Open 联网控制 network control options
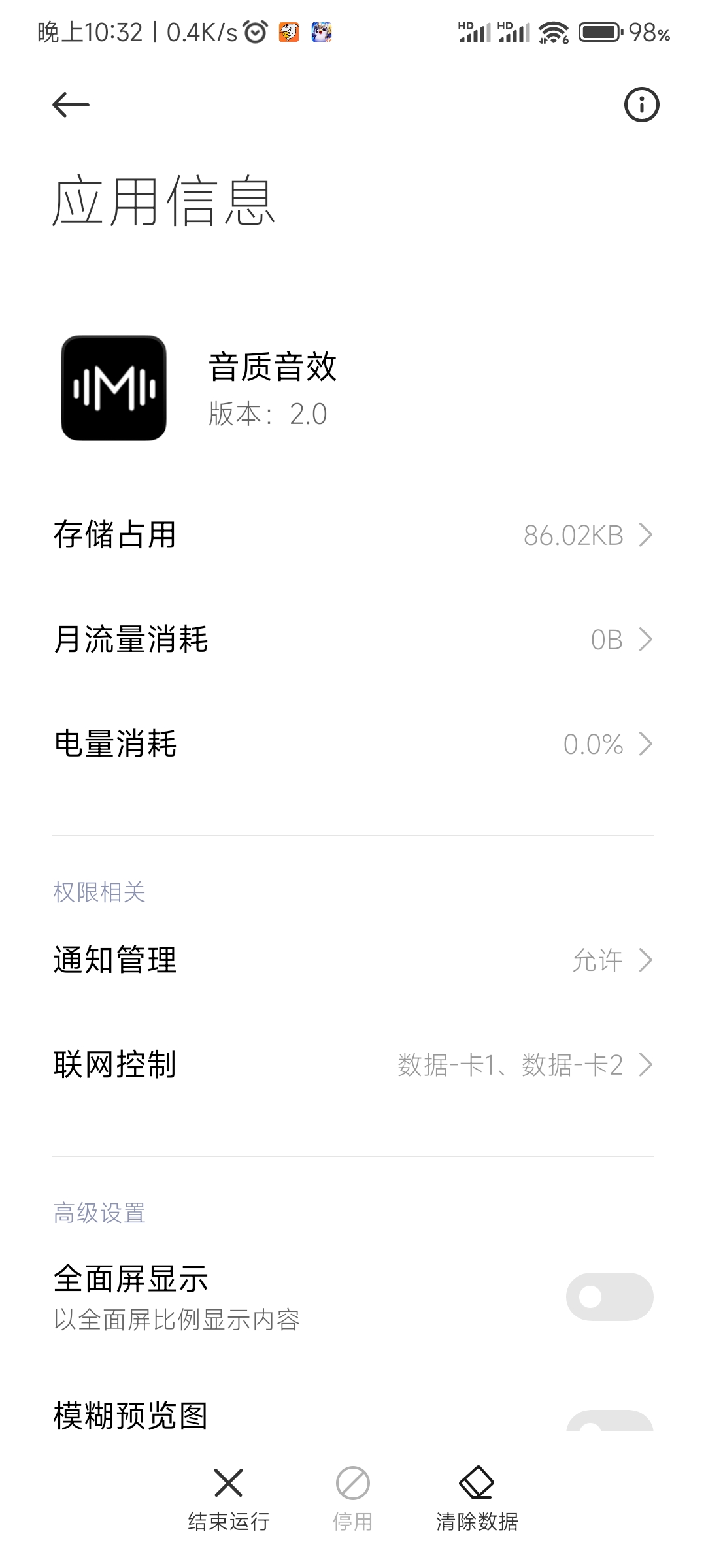The height and width of the screenshot is (1568, 706). tap(353, 1065)
